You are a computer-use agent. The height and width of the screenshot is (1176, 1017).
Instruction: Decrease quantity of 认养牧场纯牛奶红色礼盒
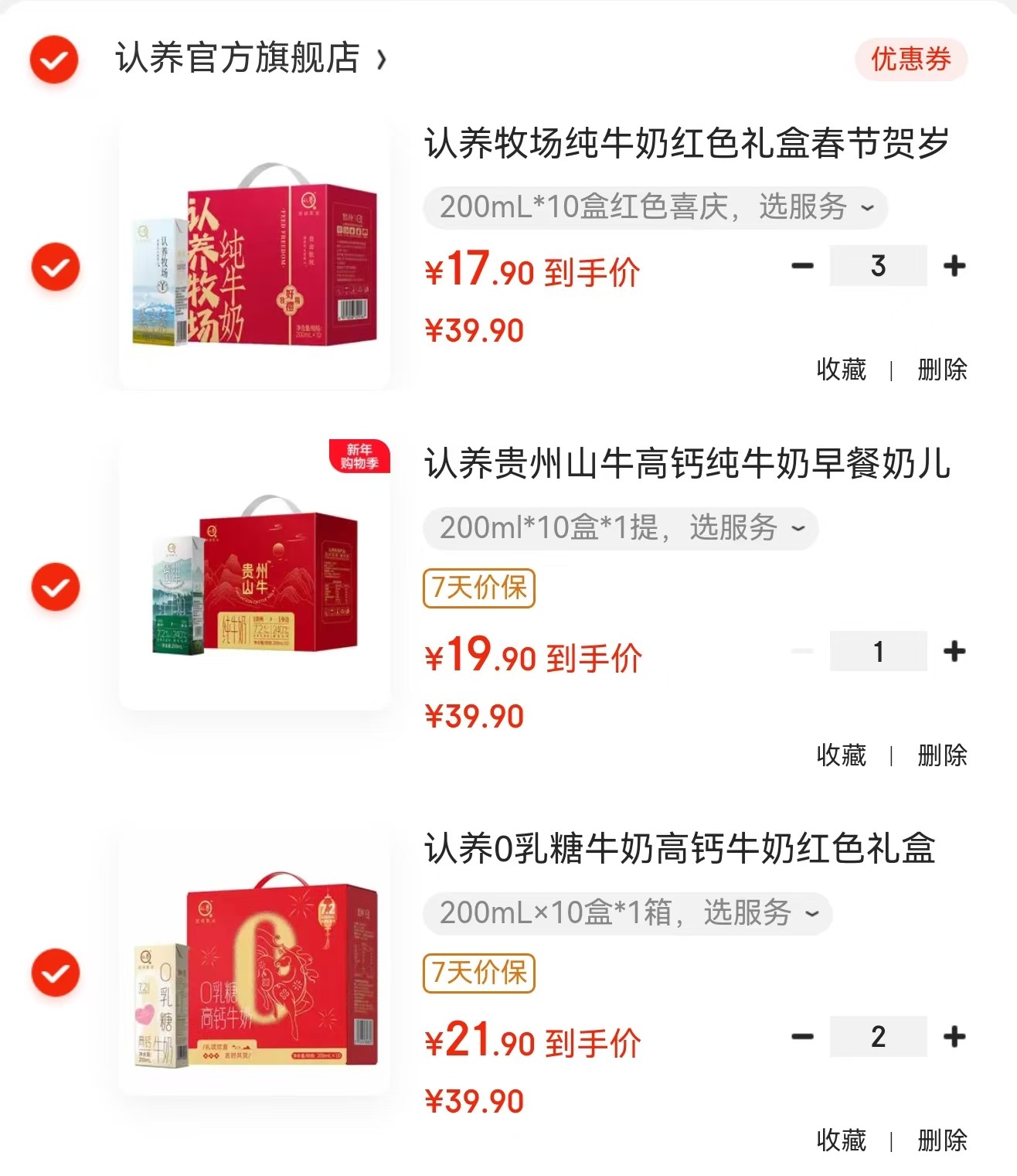pyautogui.click(x=803, y=266)
